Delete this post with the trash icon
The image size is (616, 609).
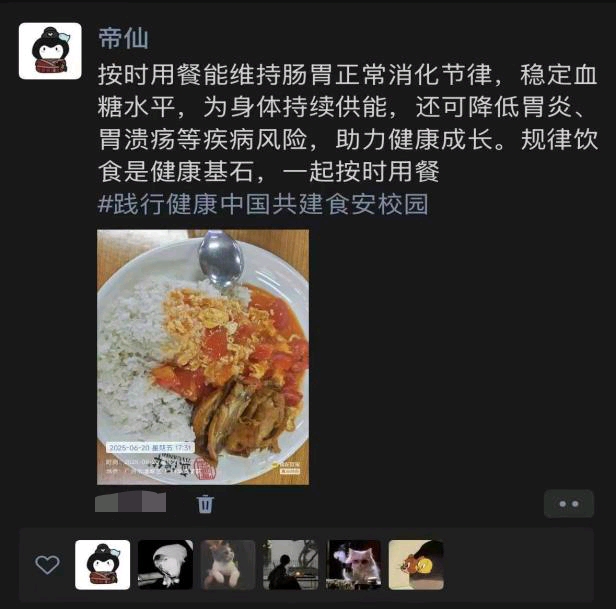pos(205,503)
